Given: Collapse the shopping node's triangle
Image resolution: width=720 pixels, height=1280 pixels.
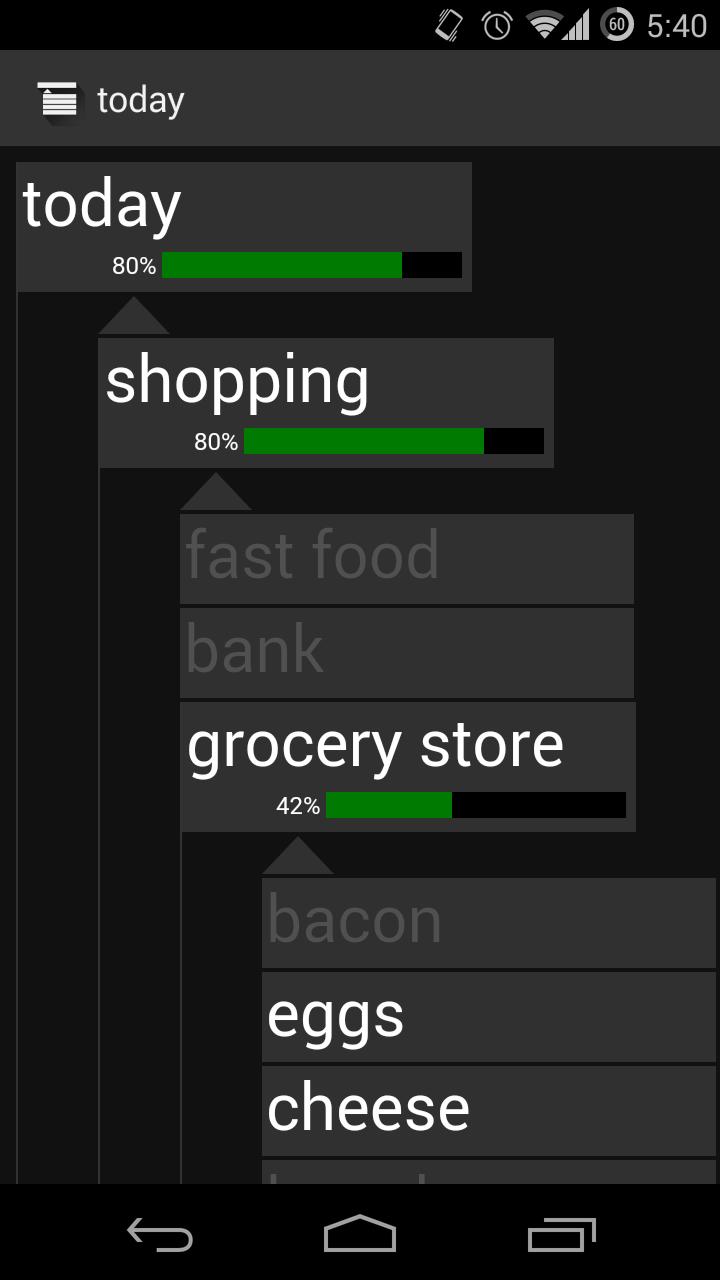Looking at the screenshot, I should (x=216, y=493).
